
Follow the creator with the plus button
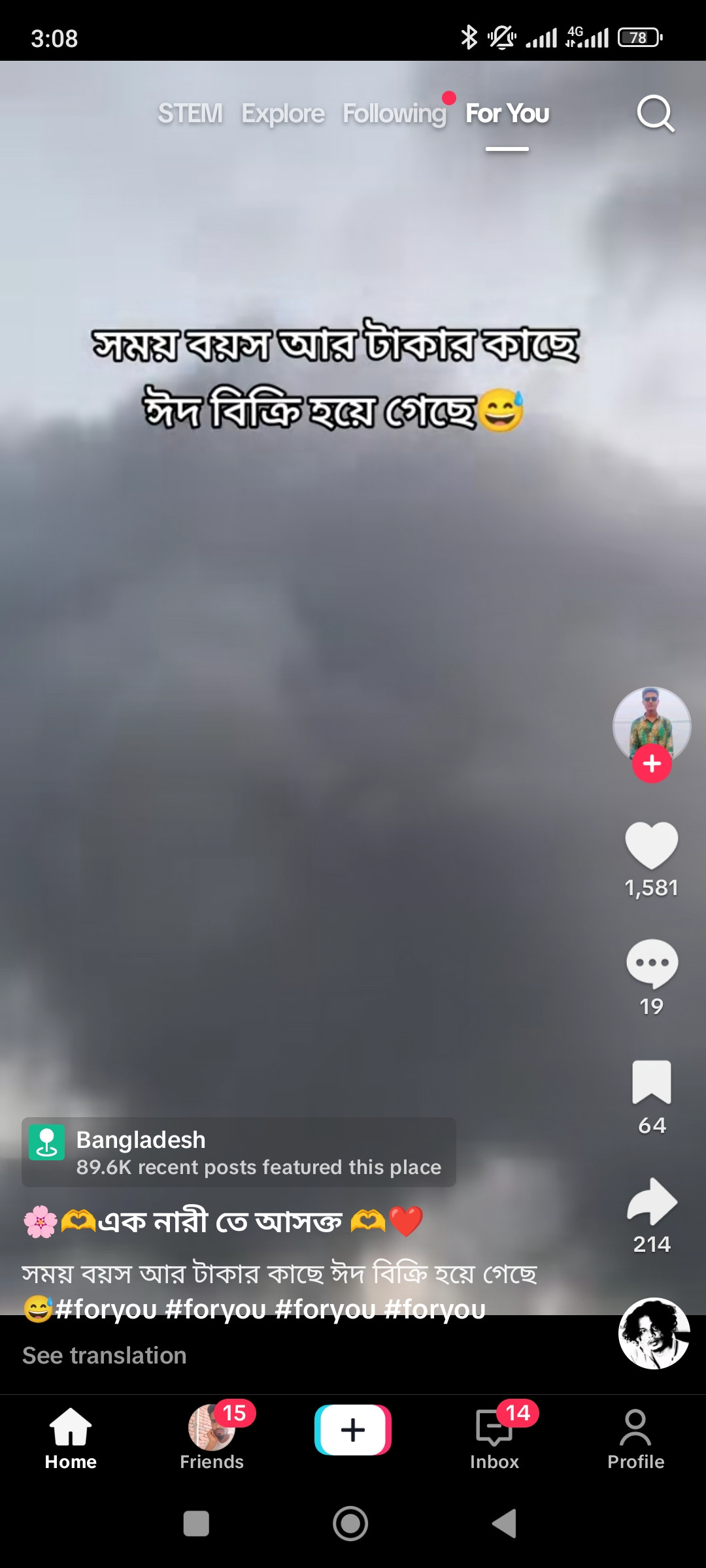pyautogui.click(x=651, y=764)
